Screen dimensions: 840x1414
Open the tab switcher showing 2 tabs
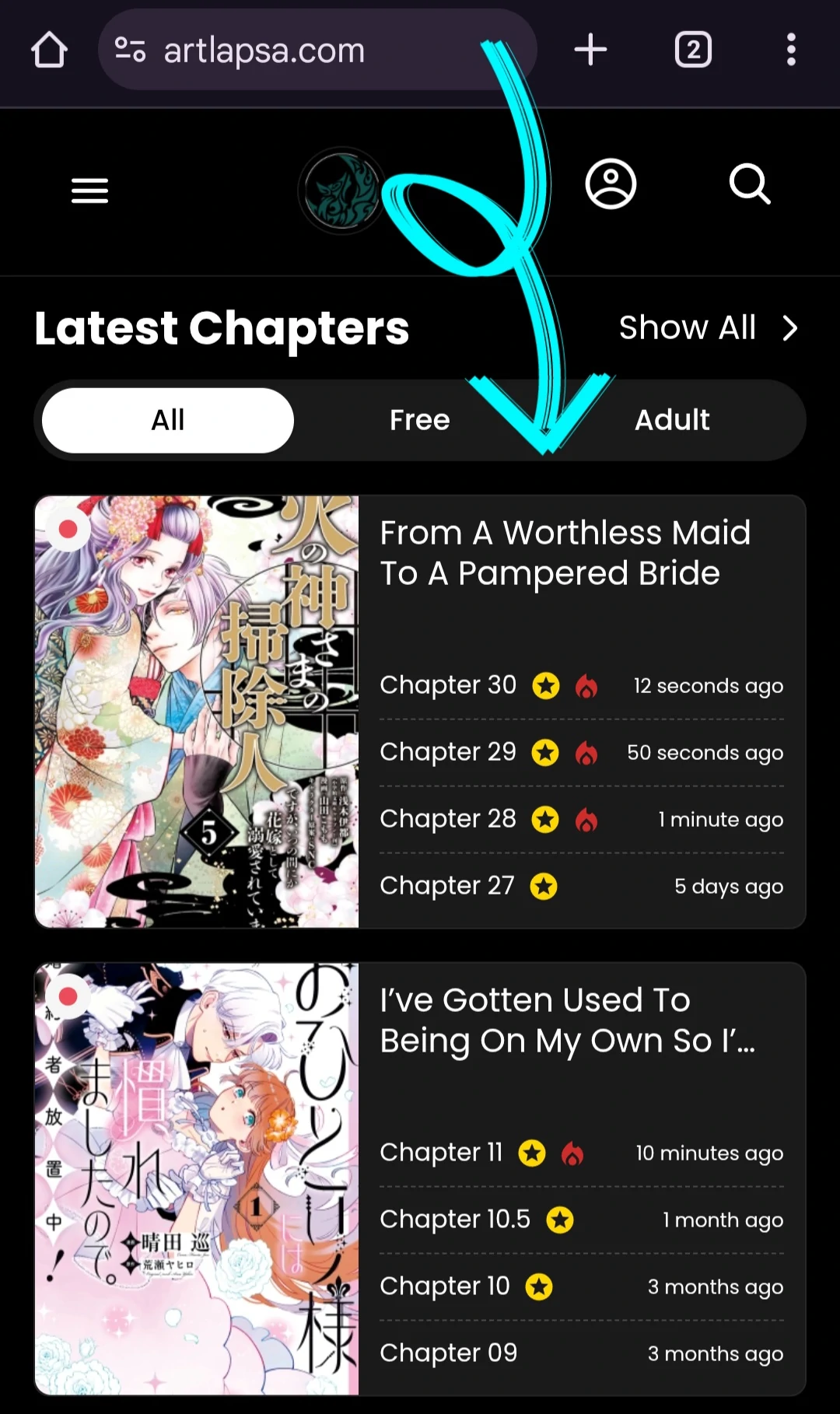[692, 49]
